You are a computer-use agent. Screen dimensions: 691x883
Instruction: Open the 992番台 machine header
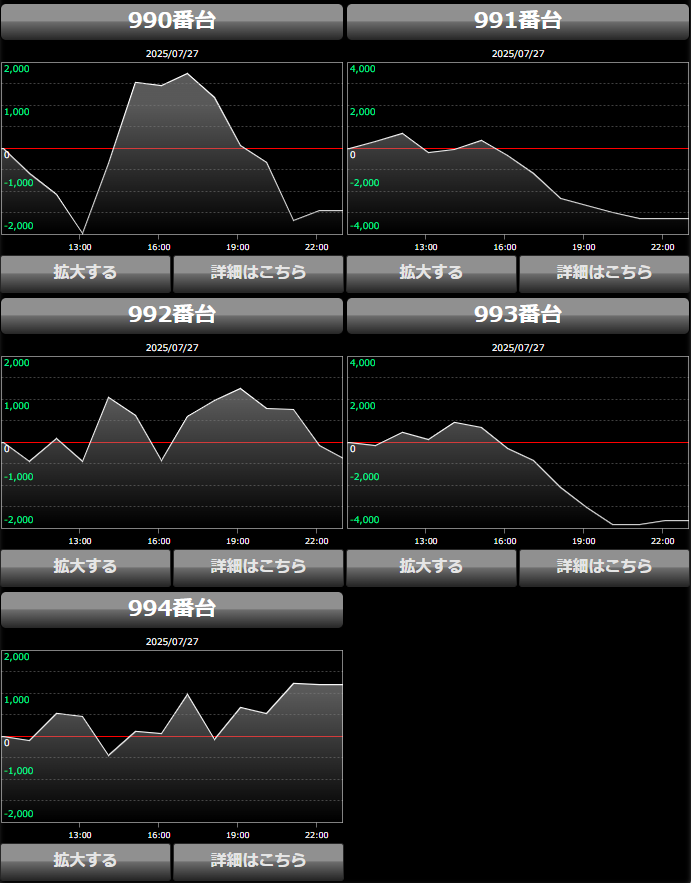click(172, 315)
